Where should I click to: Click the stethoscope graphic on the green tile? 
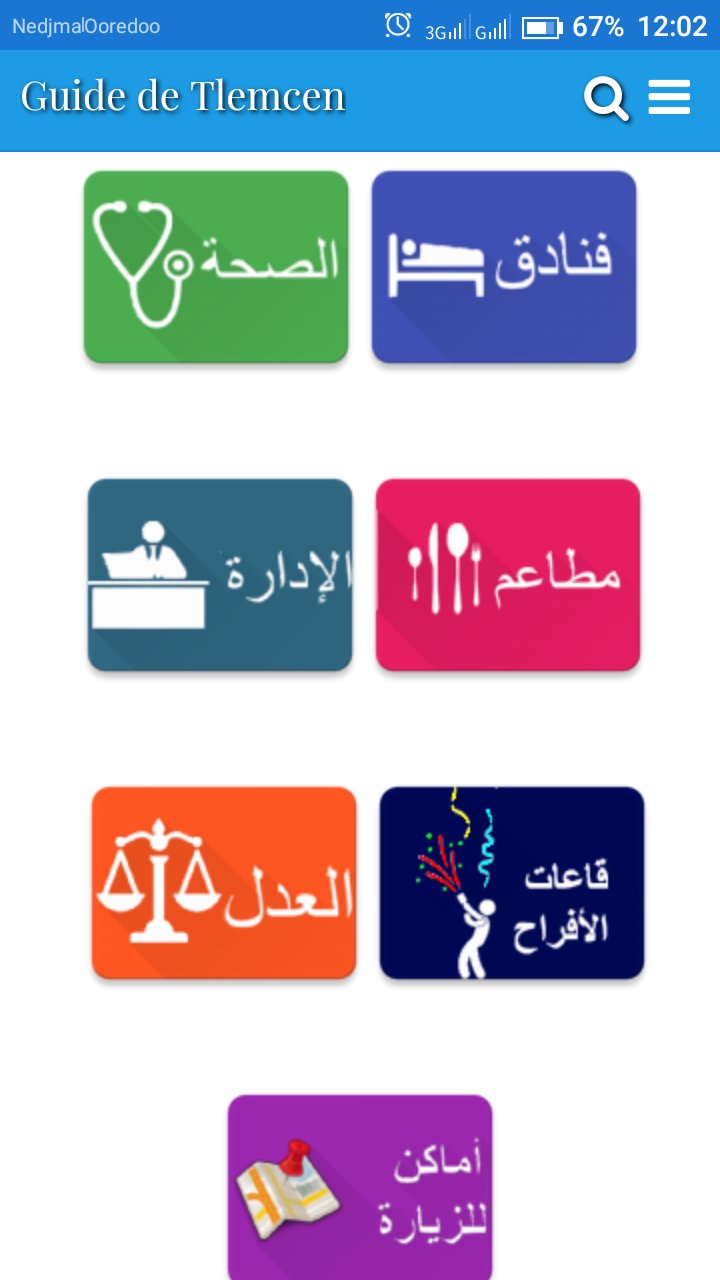coord(140,262)
